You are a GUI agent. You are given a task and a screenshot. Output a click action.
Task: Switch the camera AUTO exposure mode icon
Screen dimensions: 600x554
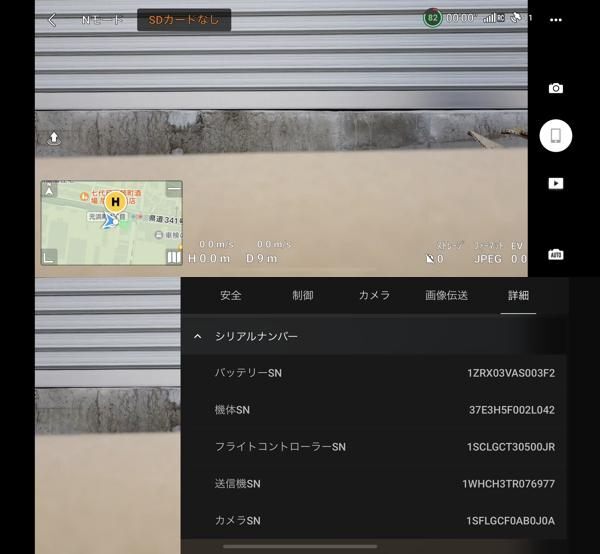click(556, 255)
